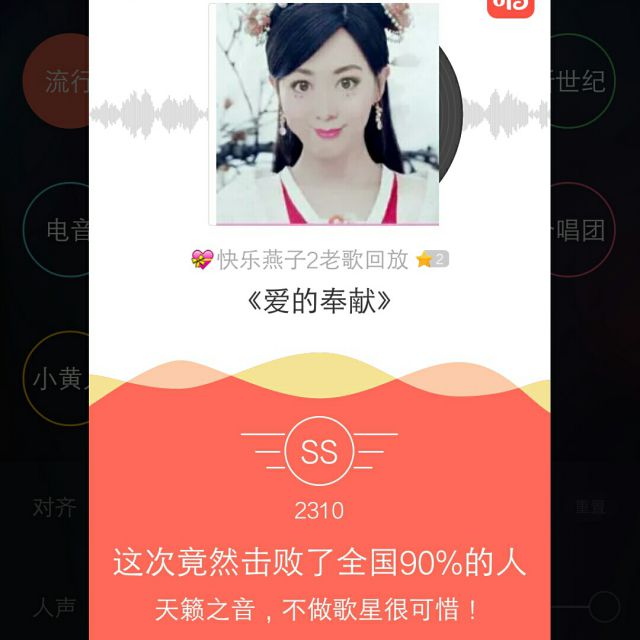Tap the 人声 volume slider knob
The image size is (640, 640).
(x=604, y=606)
